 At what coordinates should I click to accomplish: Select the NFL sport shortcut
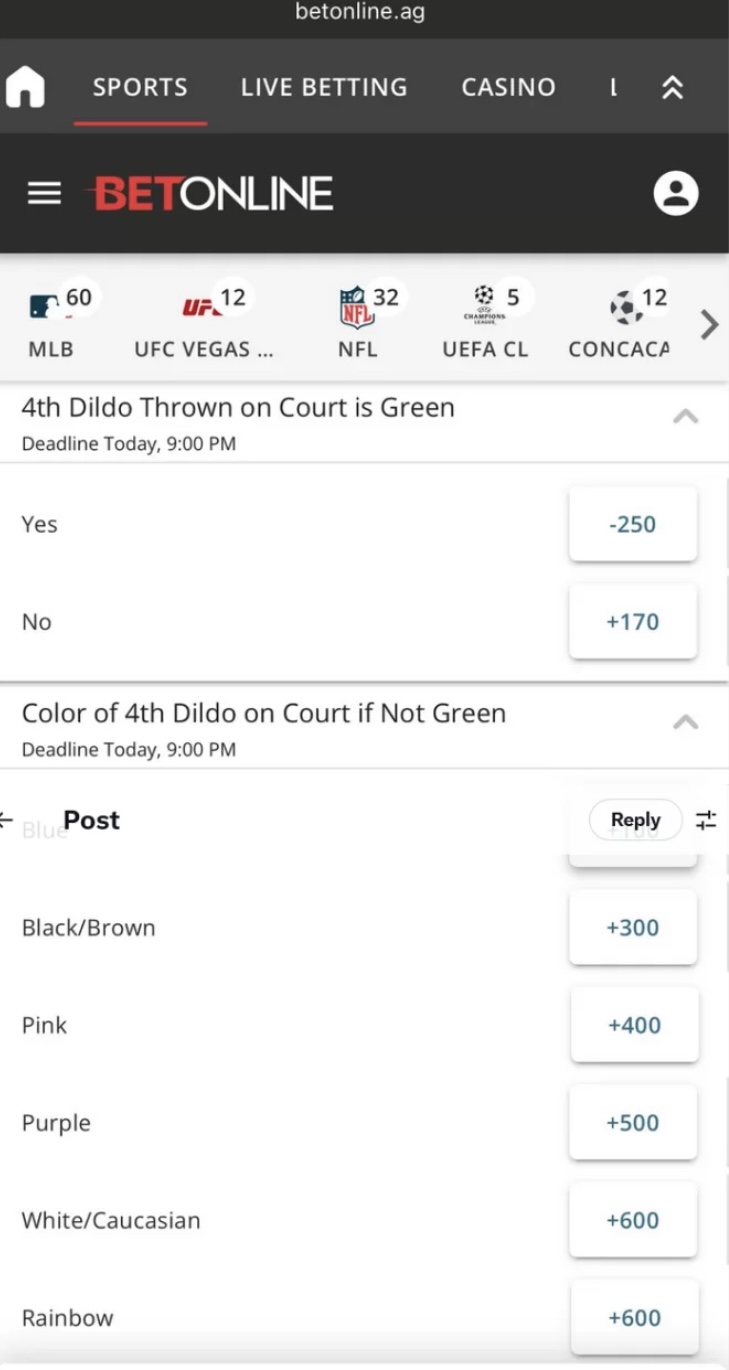pos(358,322)
